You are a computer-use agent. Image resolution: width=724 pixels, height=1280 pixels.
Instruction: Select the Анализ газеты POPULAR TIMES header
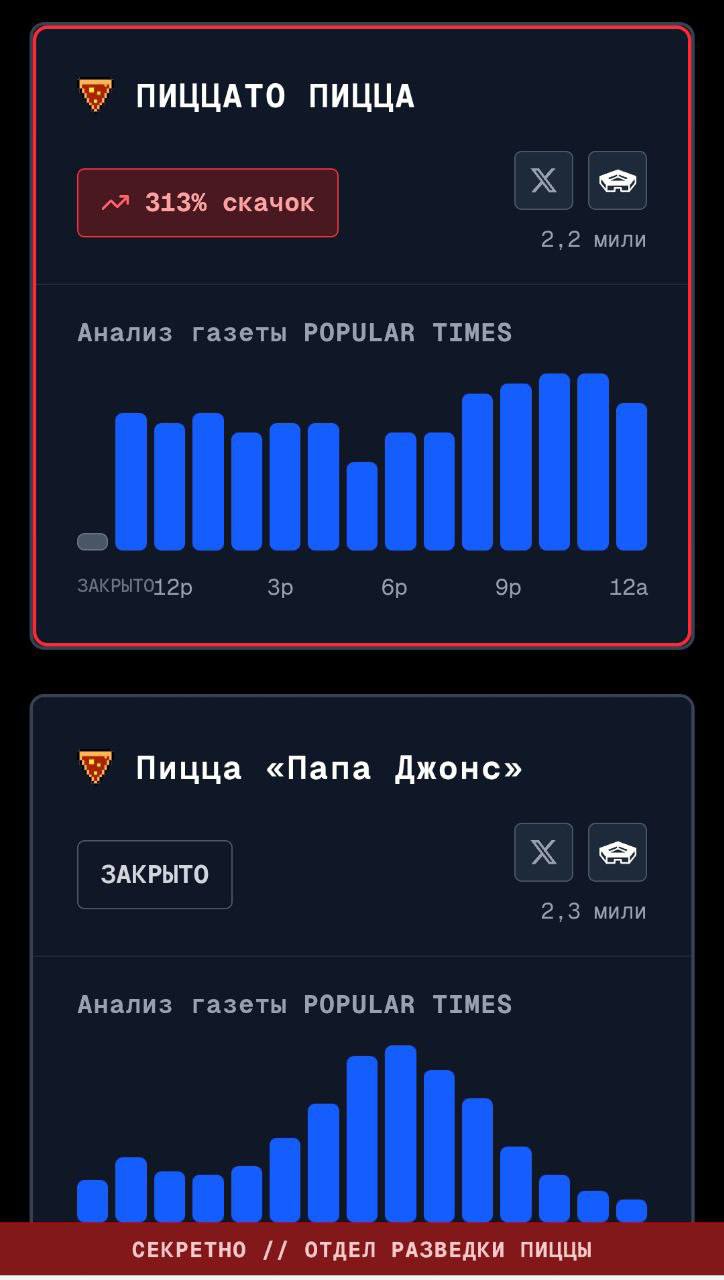pos(295,332)
